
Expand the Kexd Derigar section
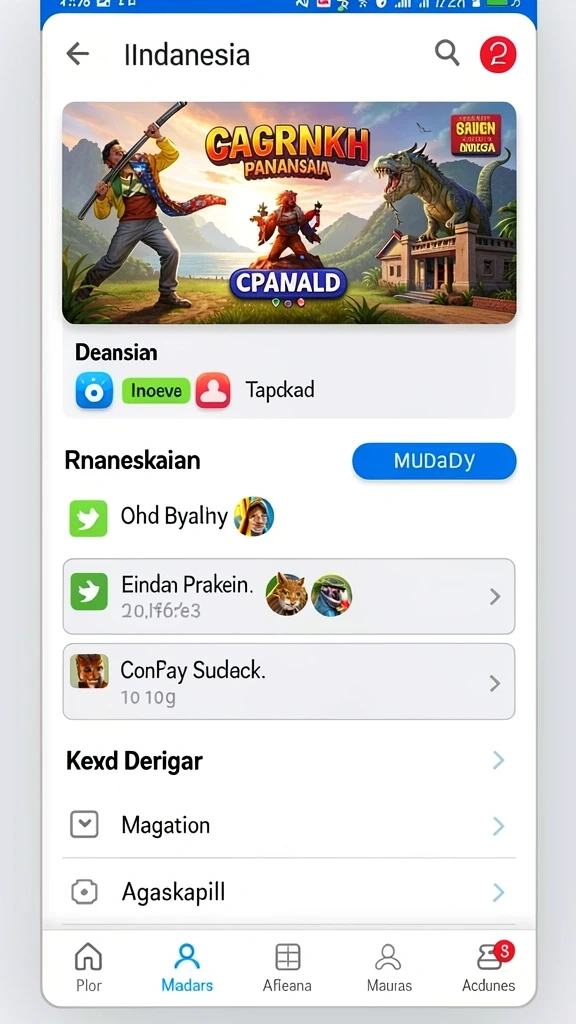289,761
